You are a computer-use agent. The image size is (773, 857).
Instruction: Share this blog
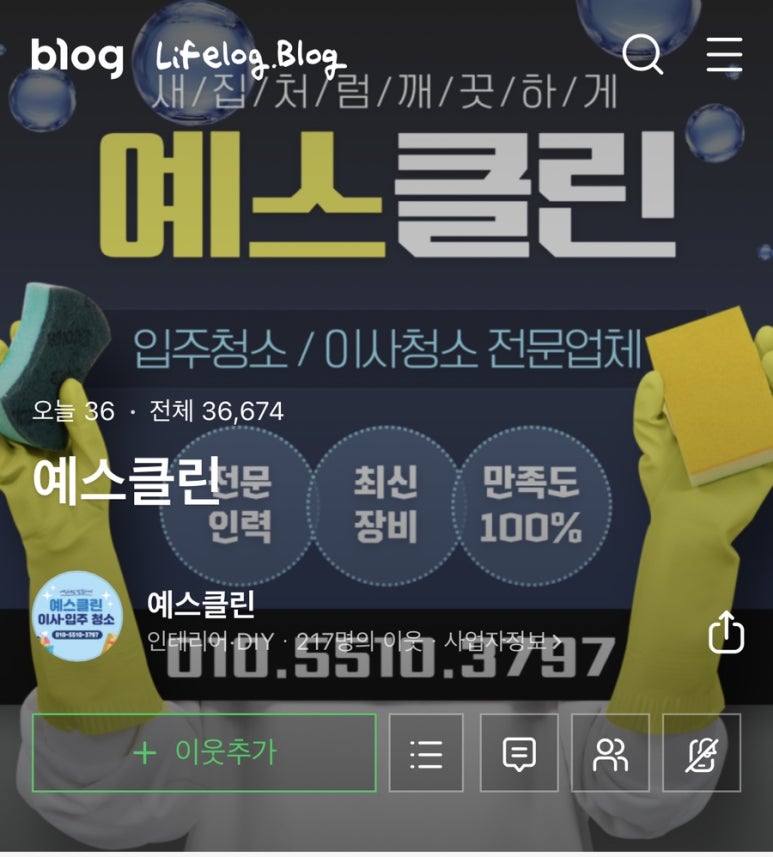[726, 632]
